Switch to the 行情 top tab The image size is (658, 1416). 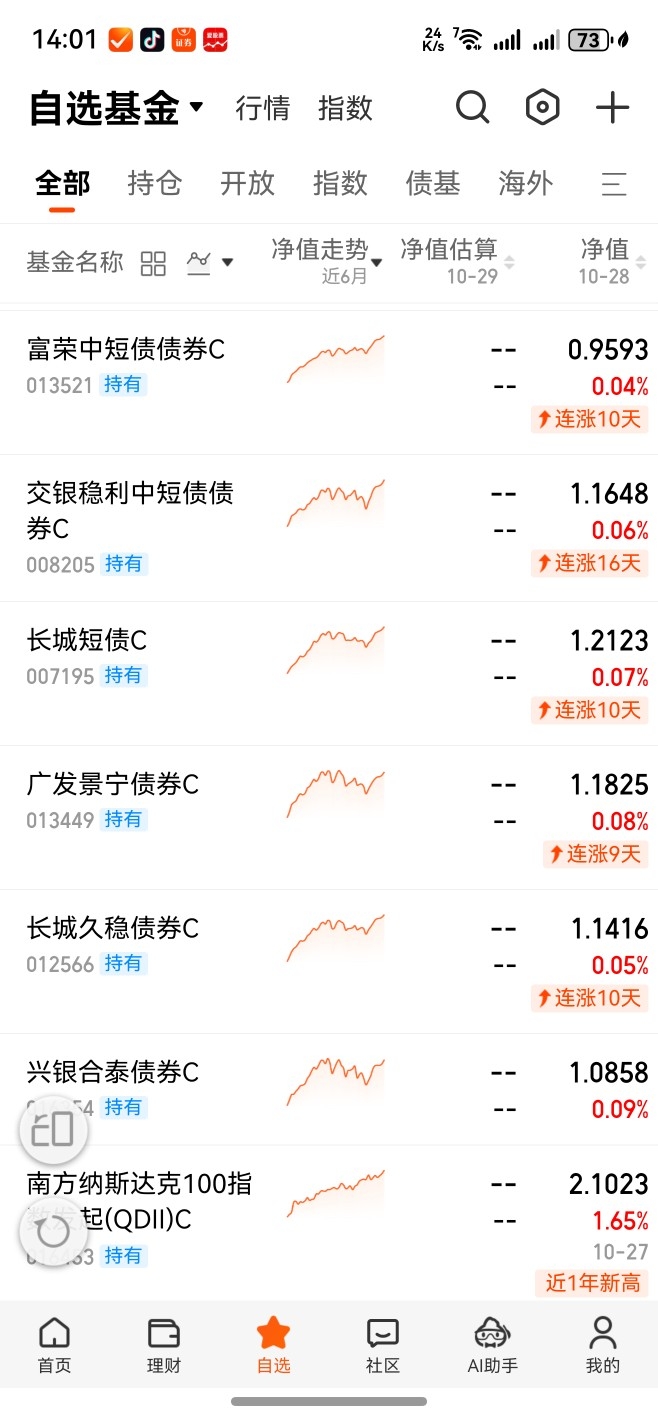click(263, 108)
